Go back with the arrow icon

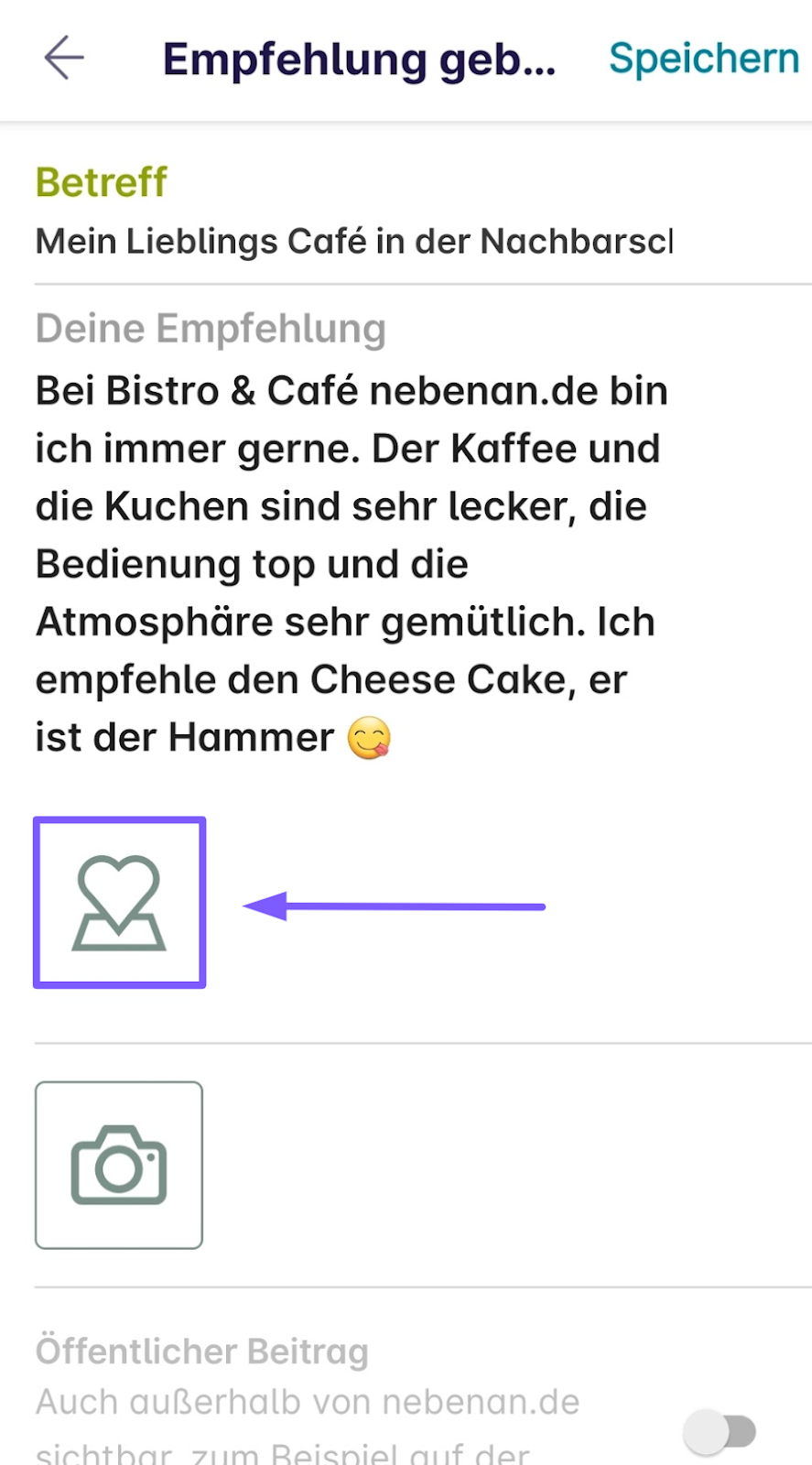click(64, 59)
